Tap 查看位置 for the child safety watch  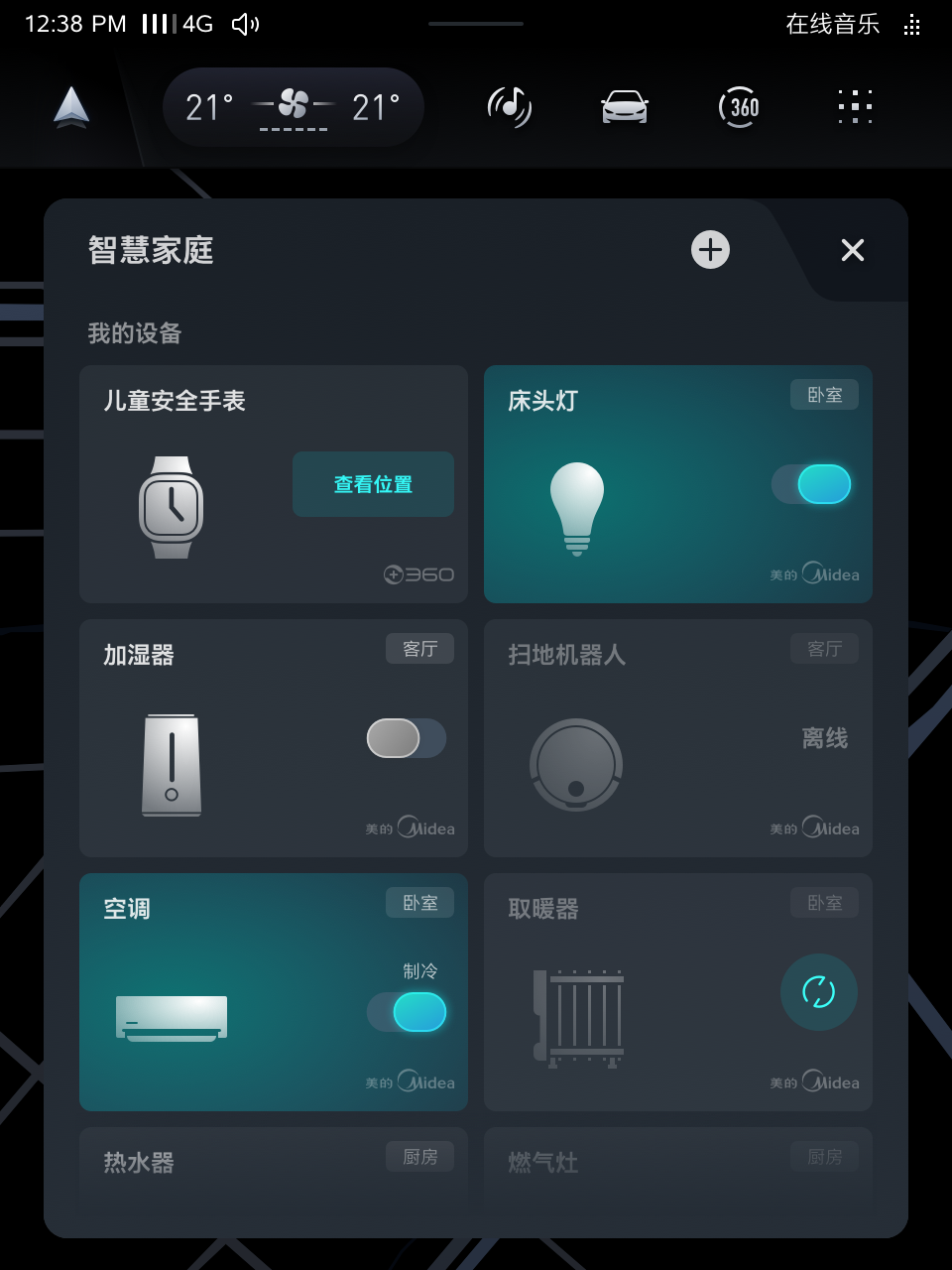tap(373, 484)
